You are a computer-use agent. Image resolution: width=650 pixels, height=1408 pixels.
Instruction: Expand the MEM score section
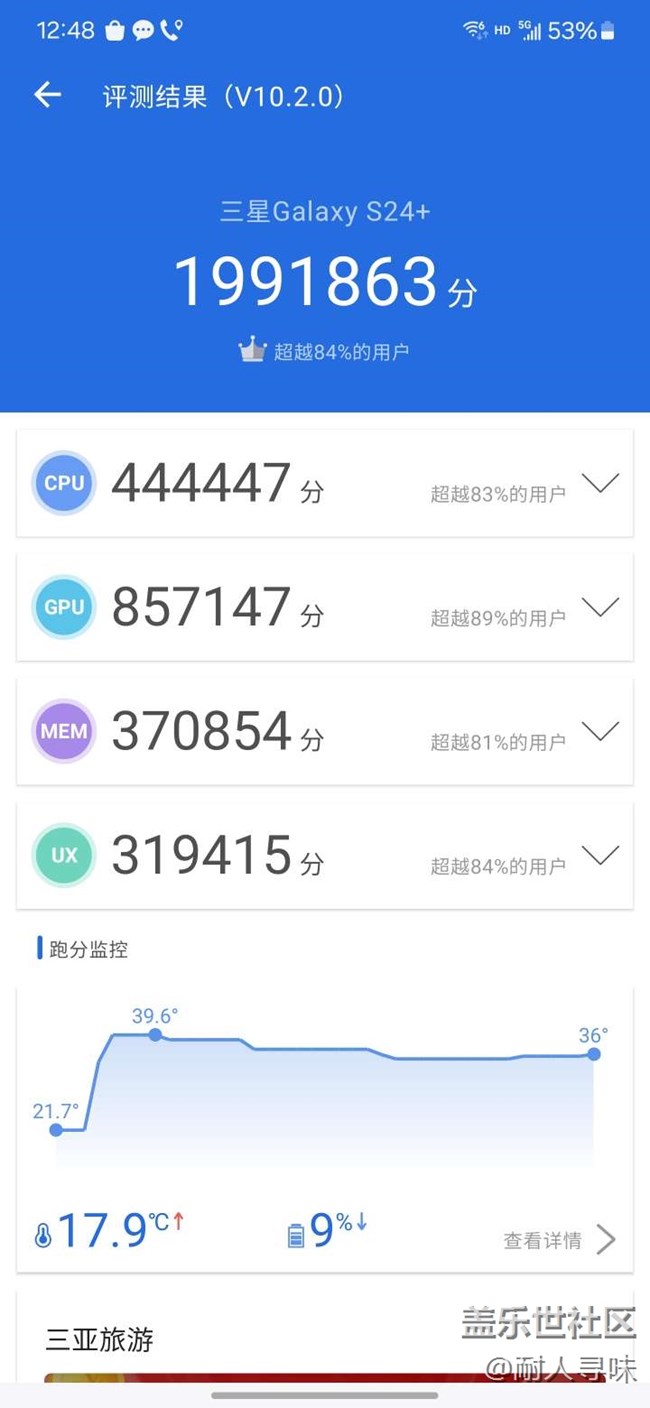tap(600, 731)
